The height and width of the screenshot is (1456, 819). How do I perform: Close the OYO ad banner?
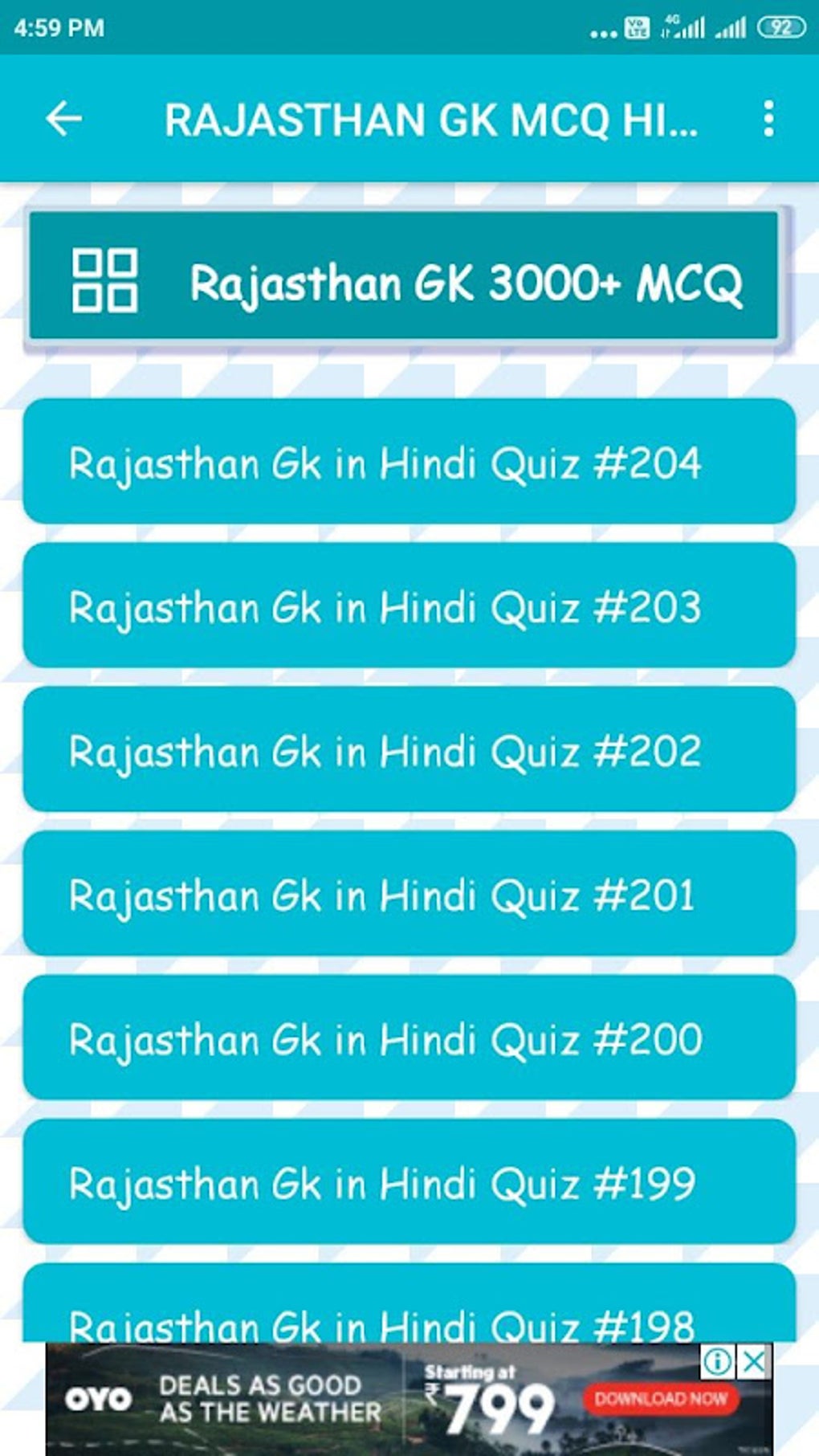pos(753,1362)
